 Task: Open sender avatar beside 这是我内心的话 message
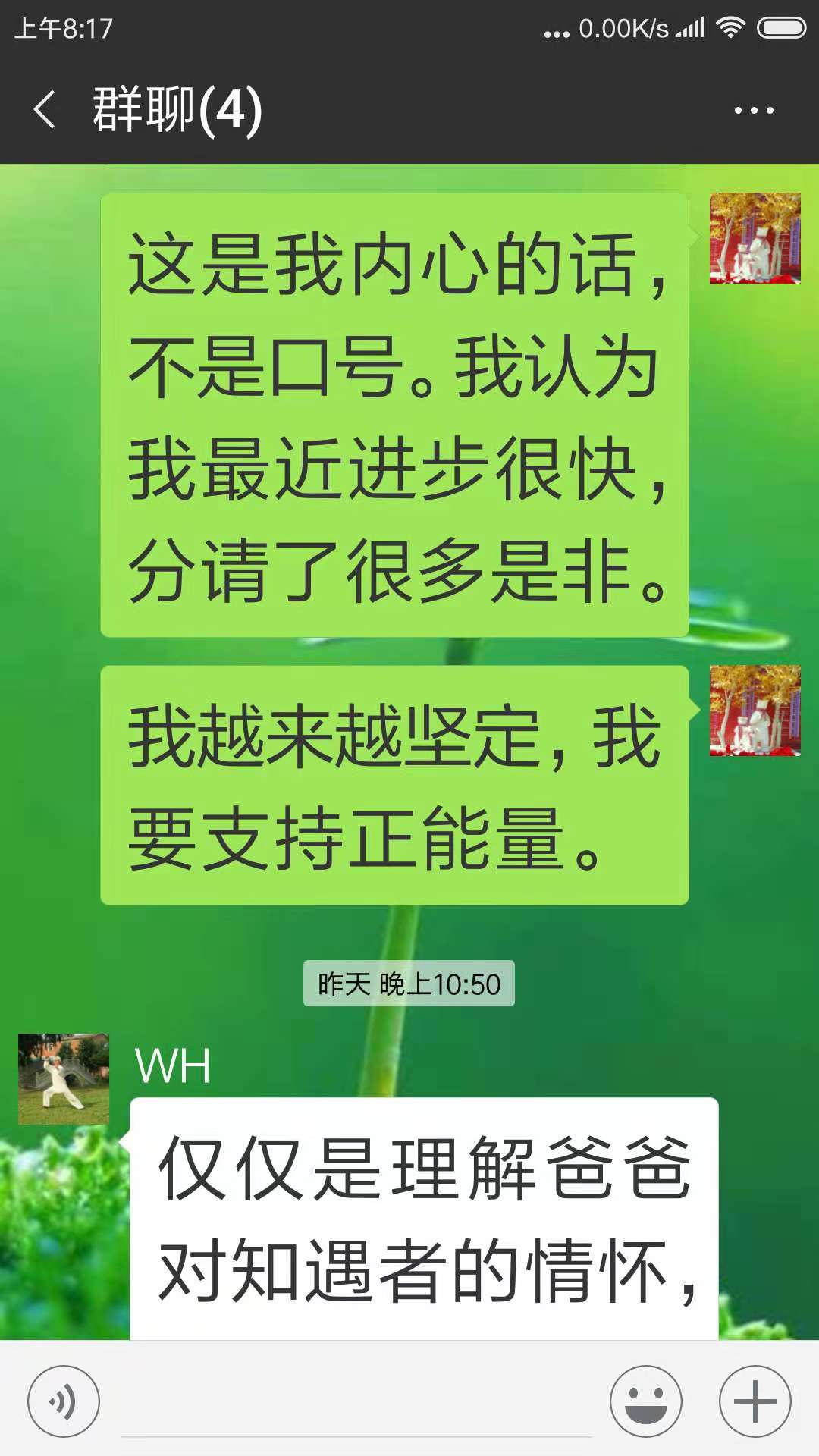755,238
